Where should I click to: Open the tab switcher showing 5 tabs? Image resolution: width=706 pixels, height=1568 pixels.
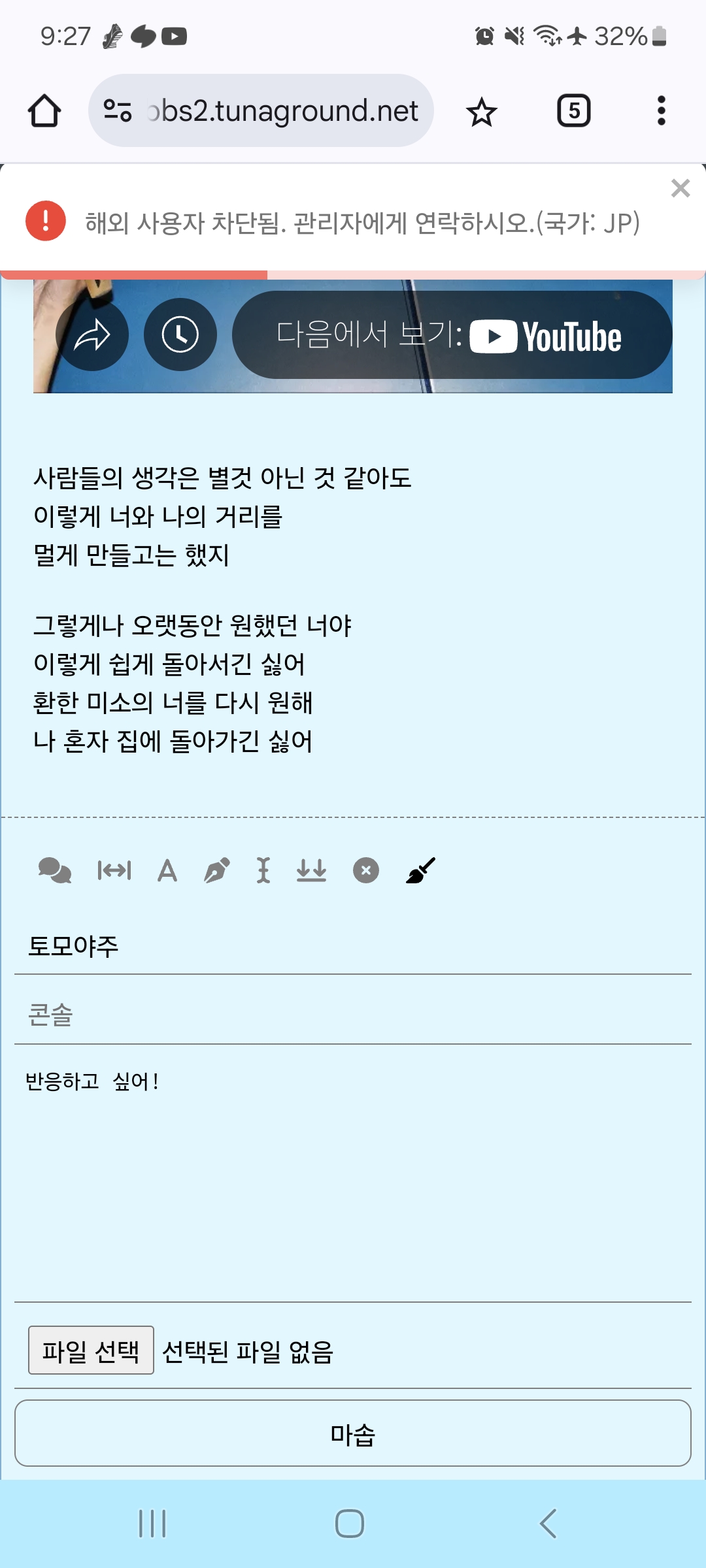(x=573, y=110)
